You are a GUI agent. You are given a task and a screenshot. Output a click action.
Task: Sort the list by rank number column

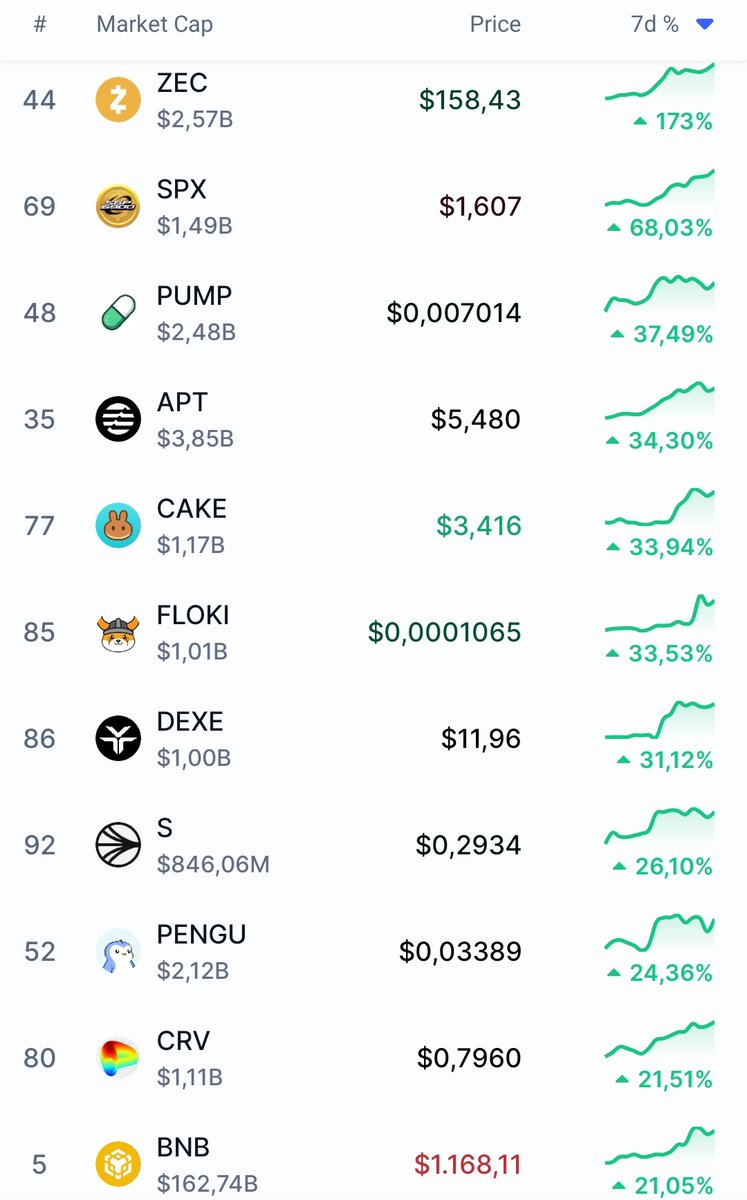point(40,24)
